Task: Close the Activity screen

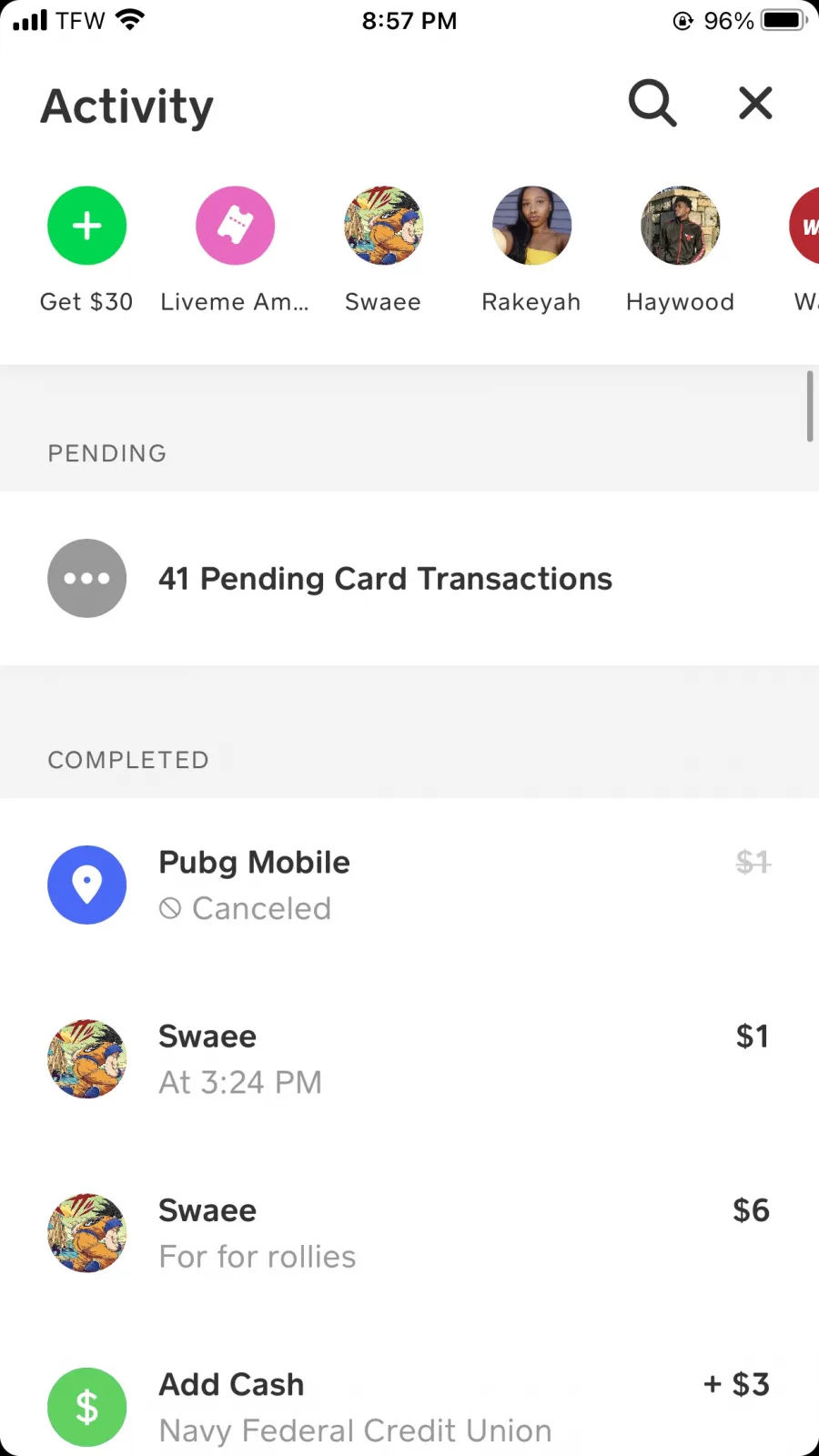Action: coord(755,103)
